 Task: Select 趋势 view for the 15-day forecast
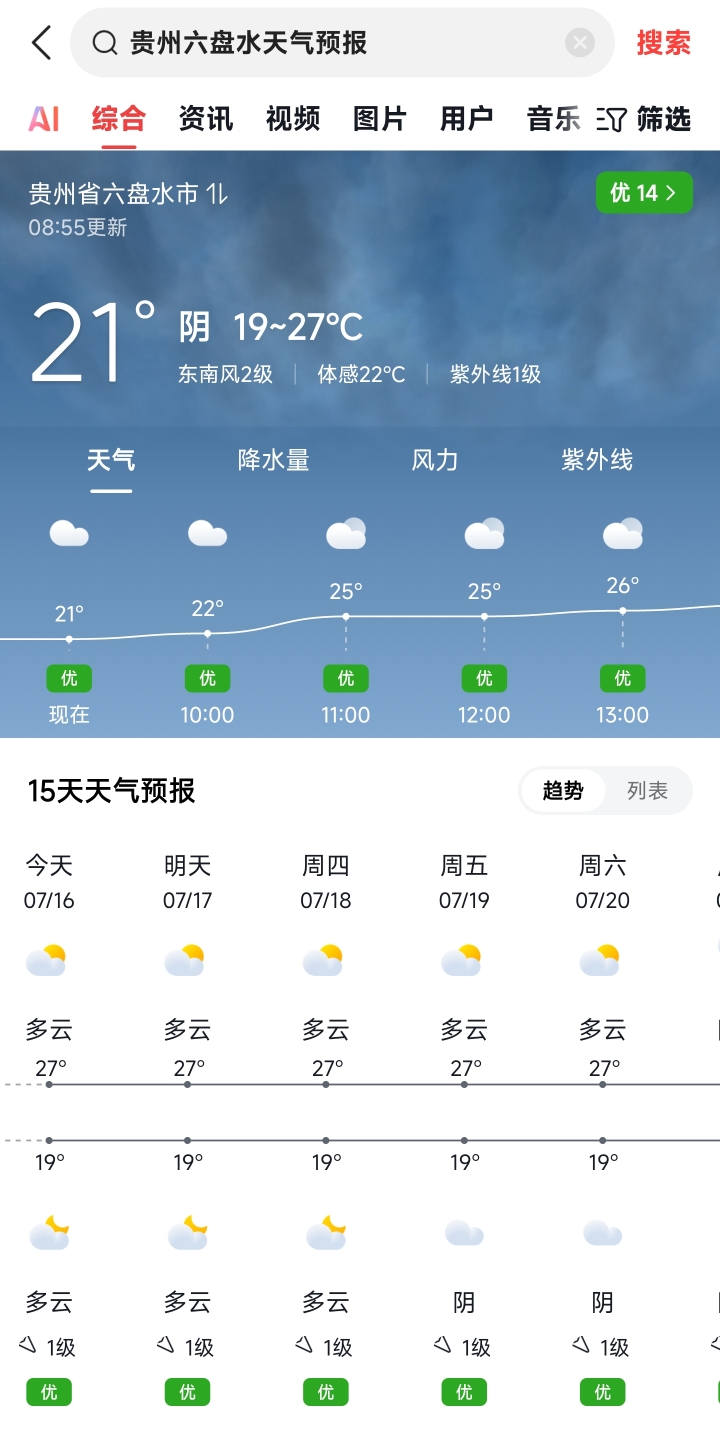(x=563, y=791)
